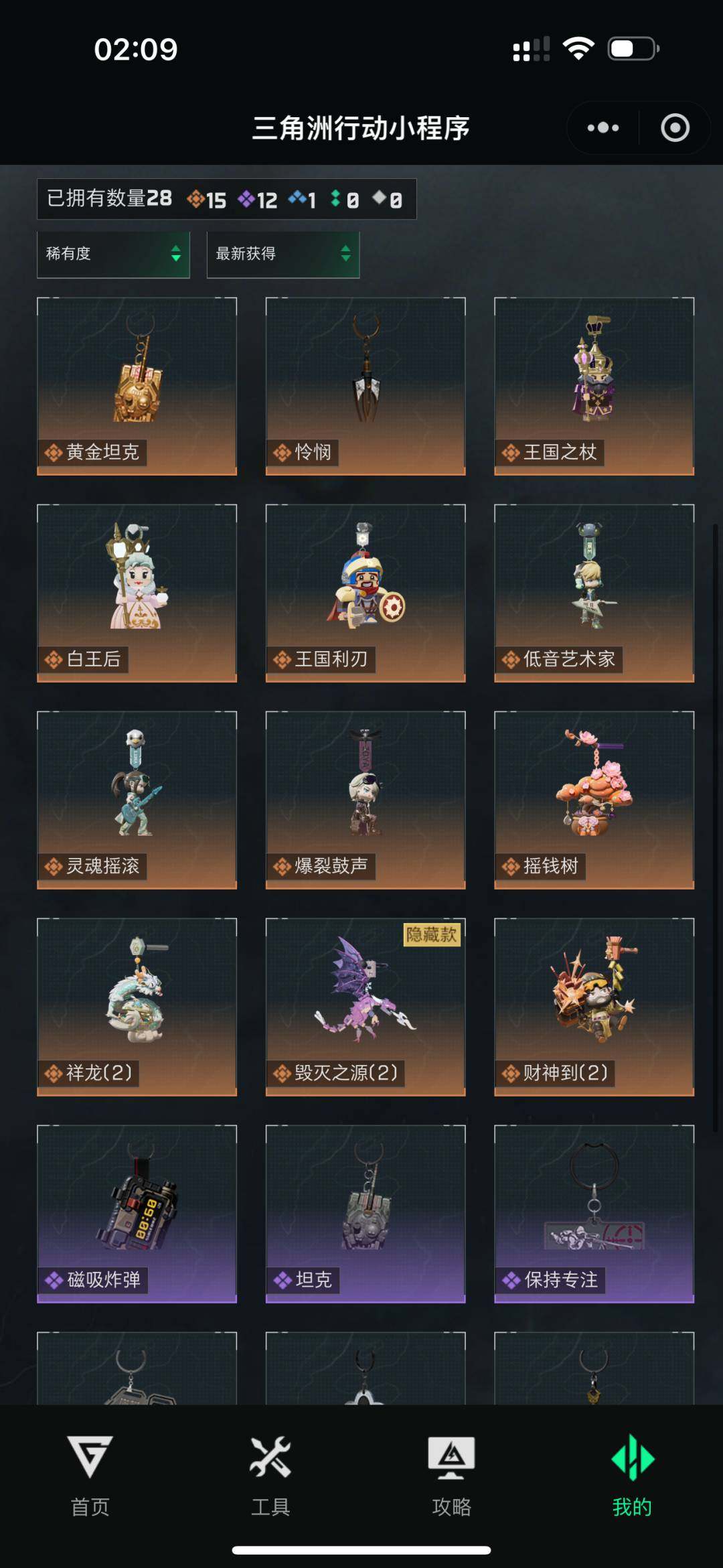Open the mini-program more options icon (three dots)

tap(603, 126)
